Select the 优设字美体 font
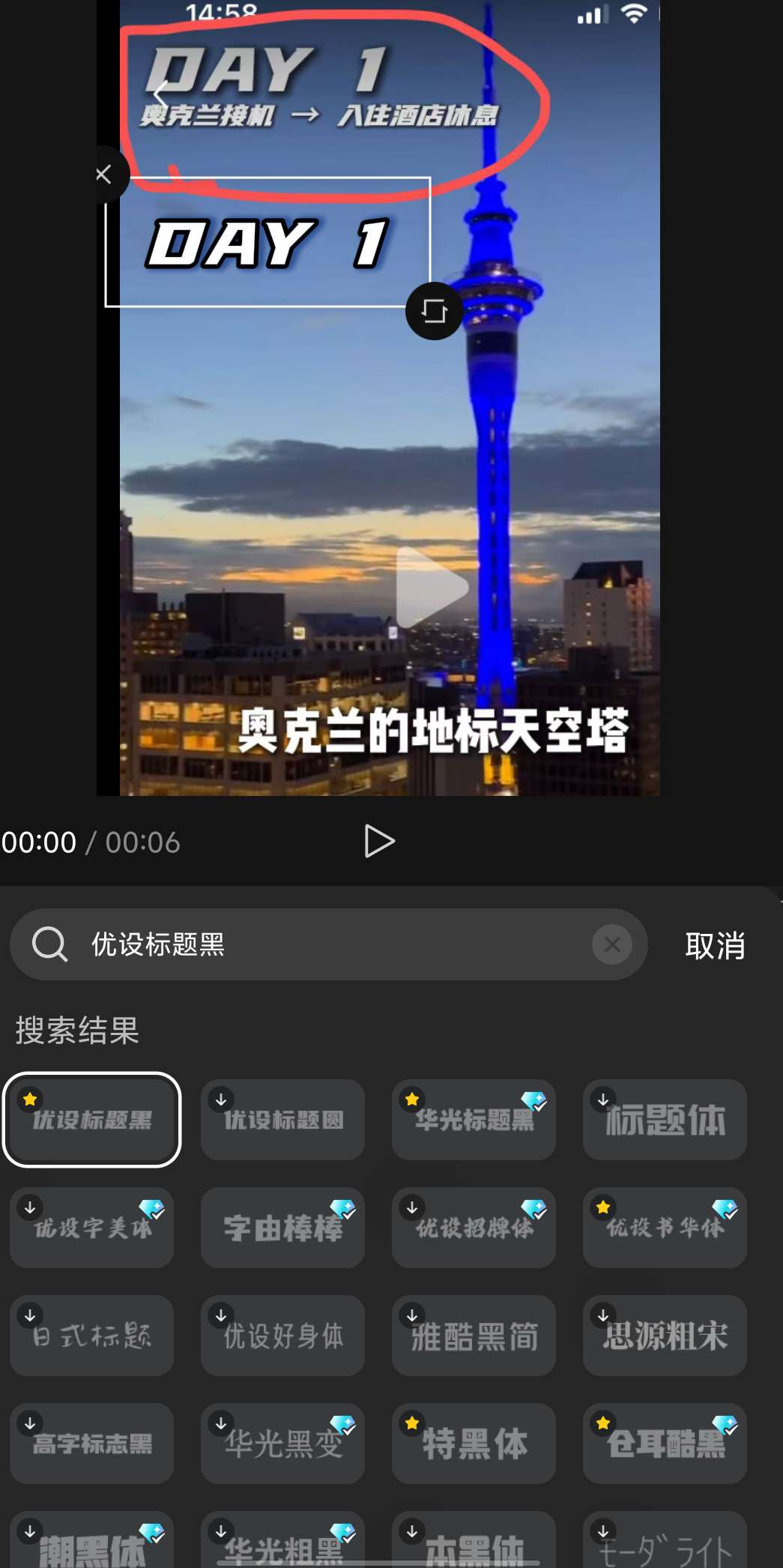This screenshot has height=1568, width=783. pos(92,1228)
